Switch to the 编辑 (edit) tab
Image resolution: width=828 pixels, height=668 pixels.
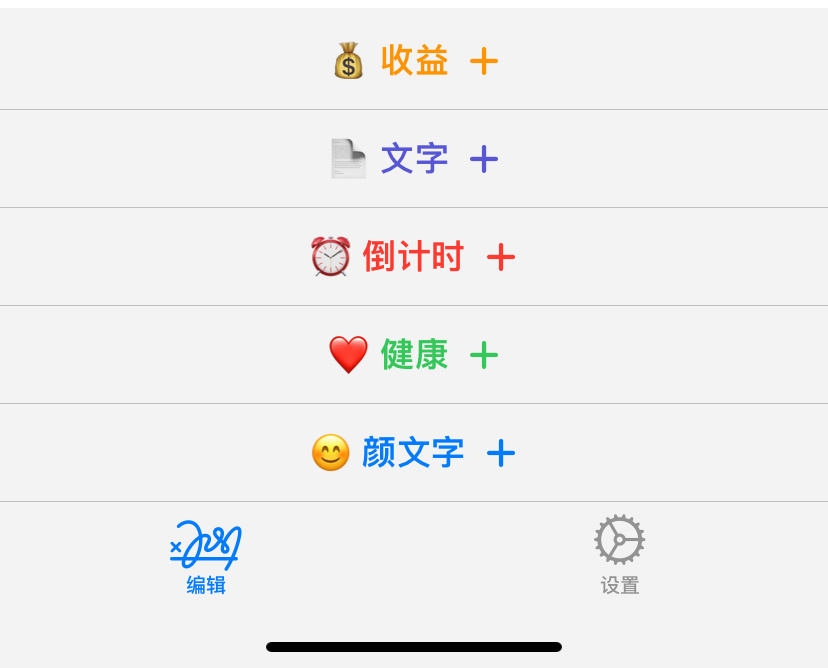(x=206, y=557)
